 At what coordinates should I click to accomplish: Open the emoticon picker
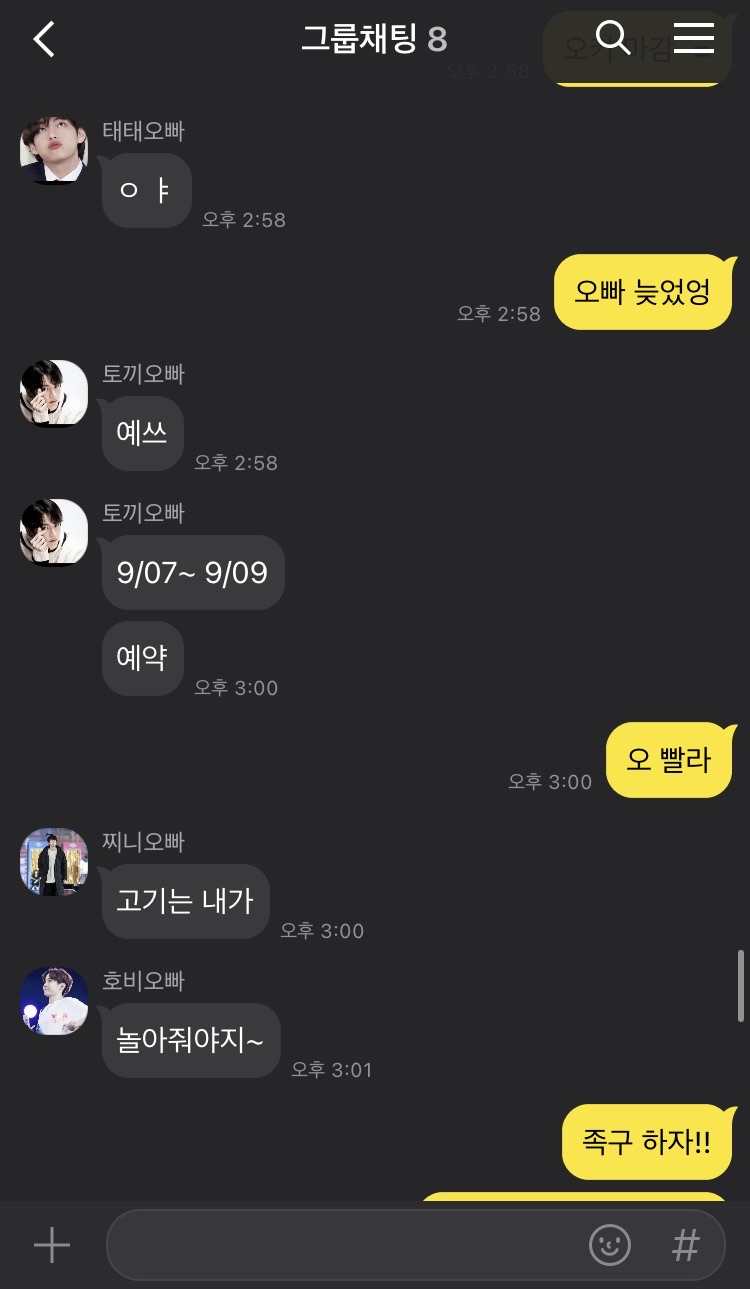point(610,1245)
